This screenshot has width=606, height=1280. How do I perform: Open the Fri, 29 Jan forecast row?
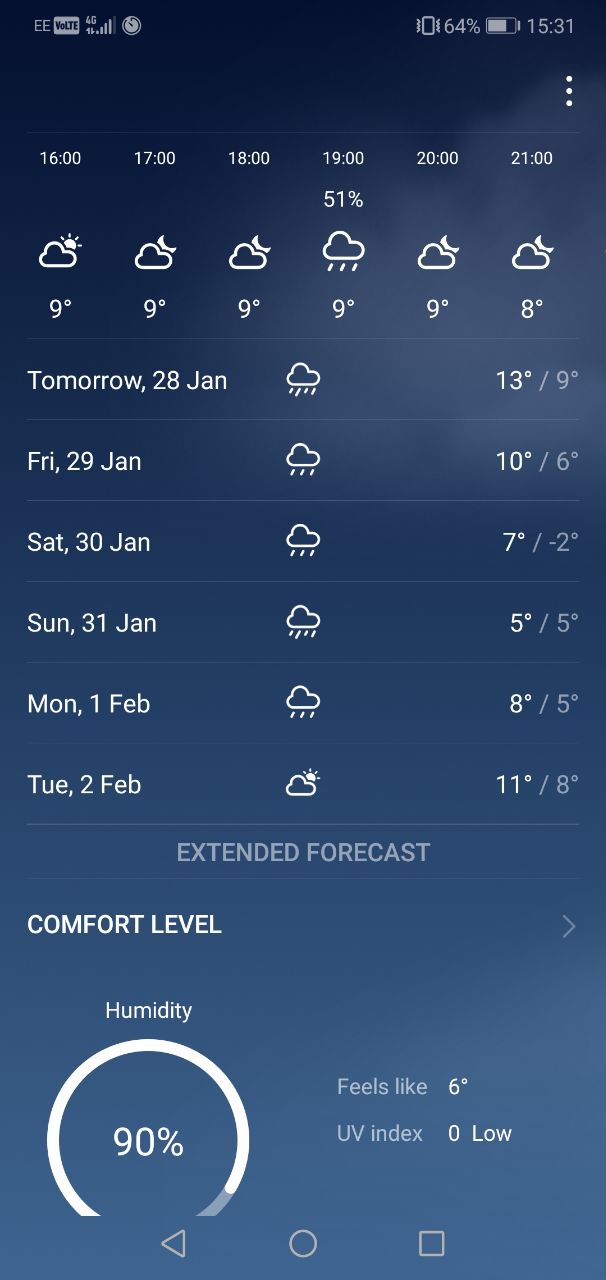coord(303,461)
